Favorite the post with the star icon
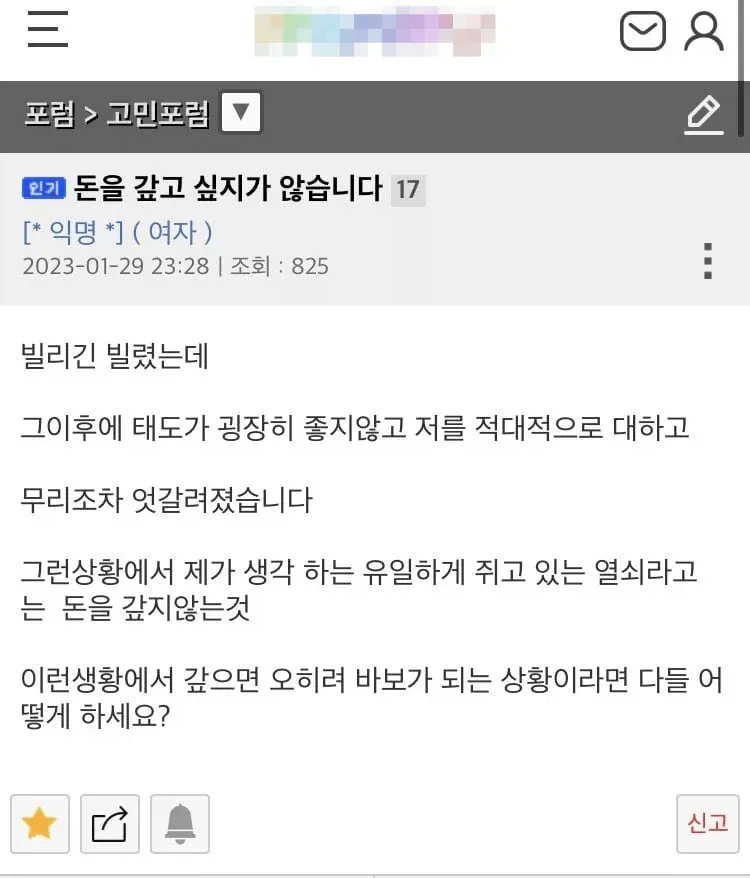Image resolution: width=750 pixels, height=878 pixels. [40, 823]
